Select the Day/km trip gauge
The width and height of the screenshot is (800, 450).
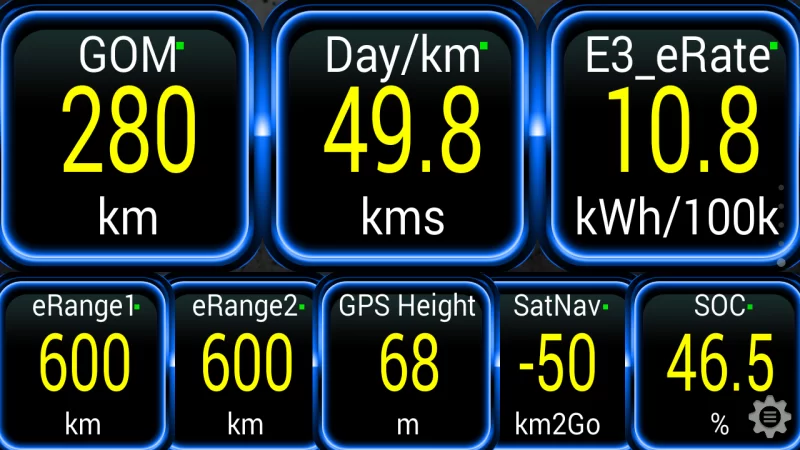click(400, 135)
